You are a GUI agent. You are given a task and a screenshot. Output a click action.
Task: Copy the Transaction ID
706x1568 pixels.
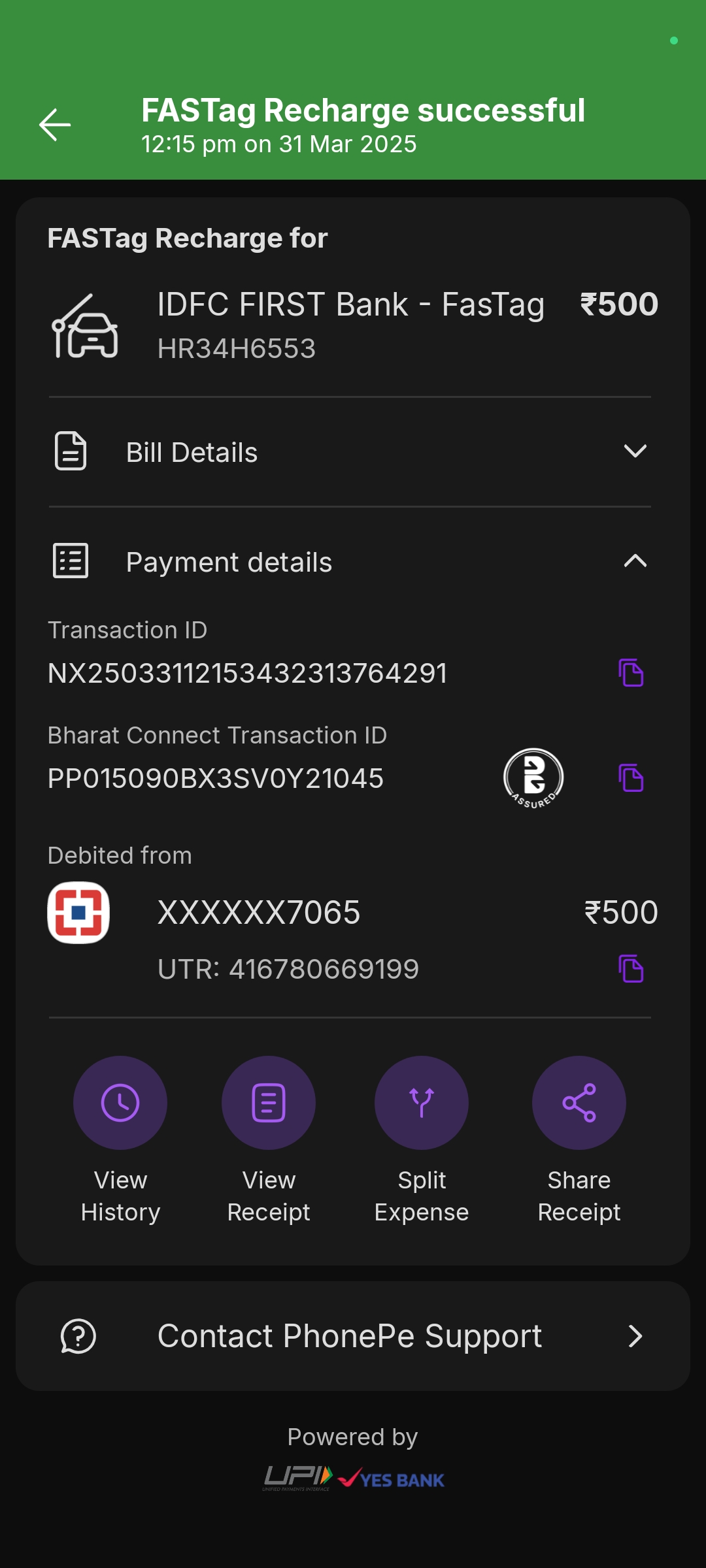coord(631,673)
